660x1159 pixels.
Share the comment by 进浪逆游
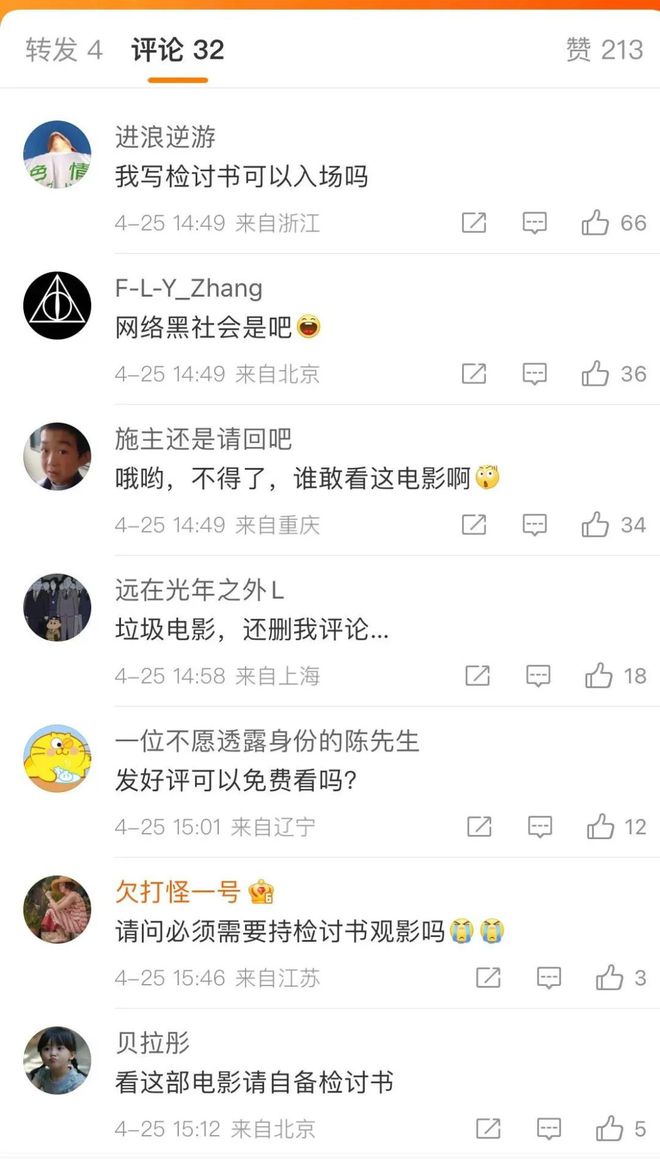pos(474,223)
